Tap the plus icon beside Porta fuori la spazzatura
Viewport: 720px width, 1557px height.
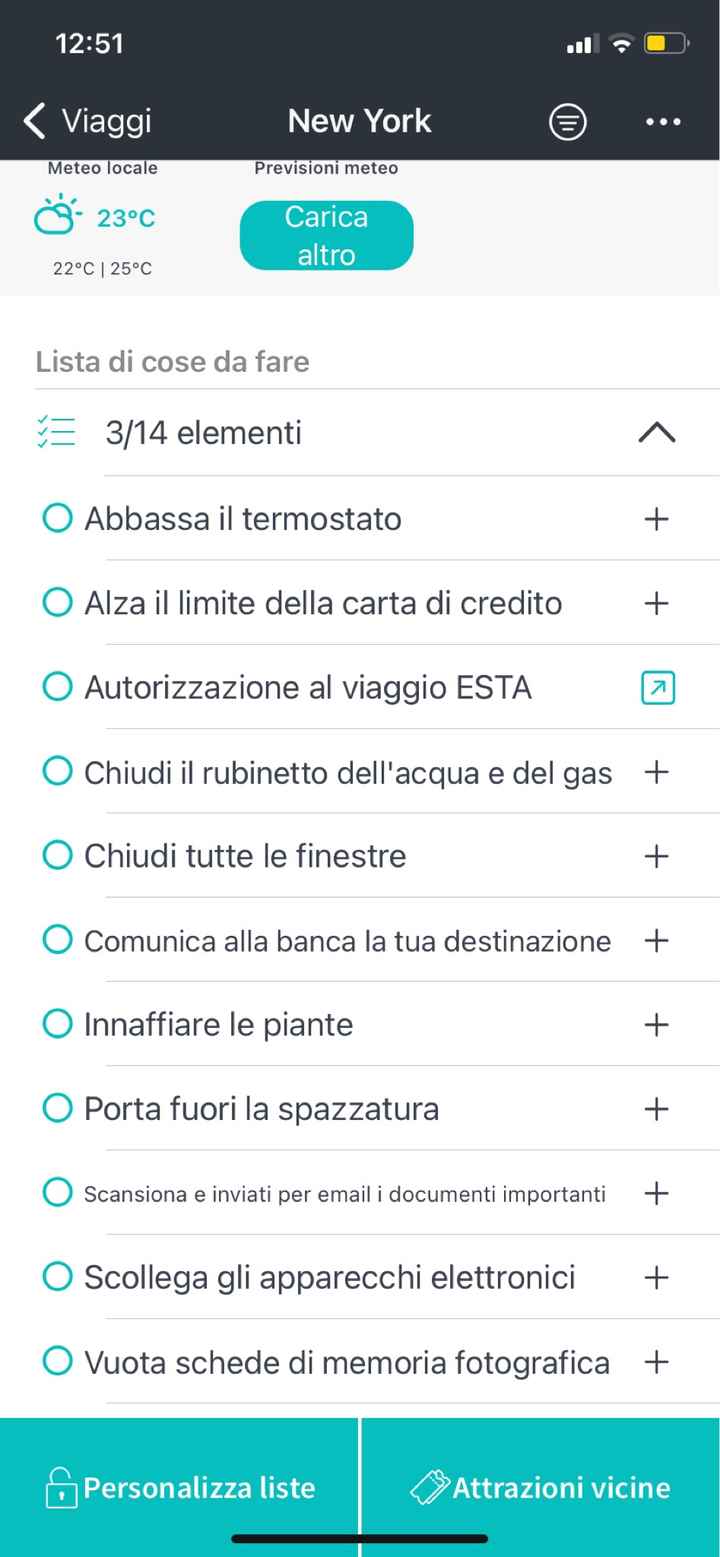tap(656, 1108)
